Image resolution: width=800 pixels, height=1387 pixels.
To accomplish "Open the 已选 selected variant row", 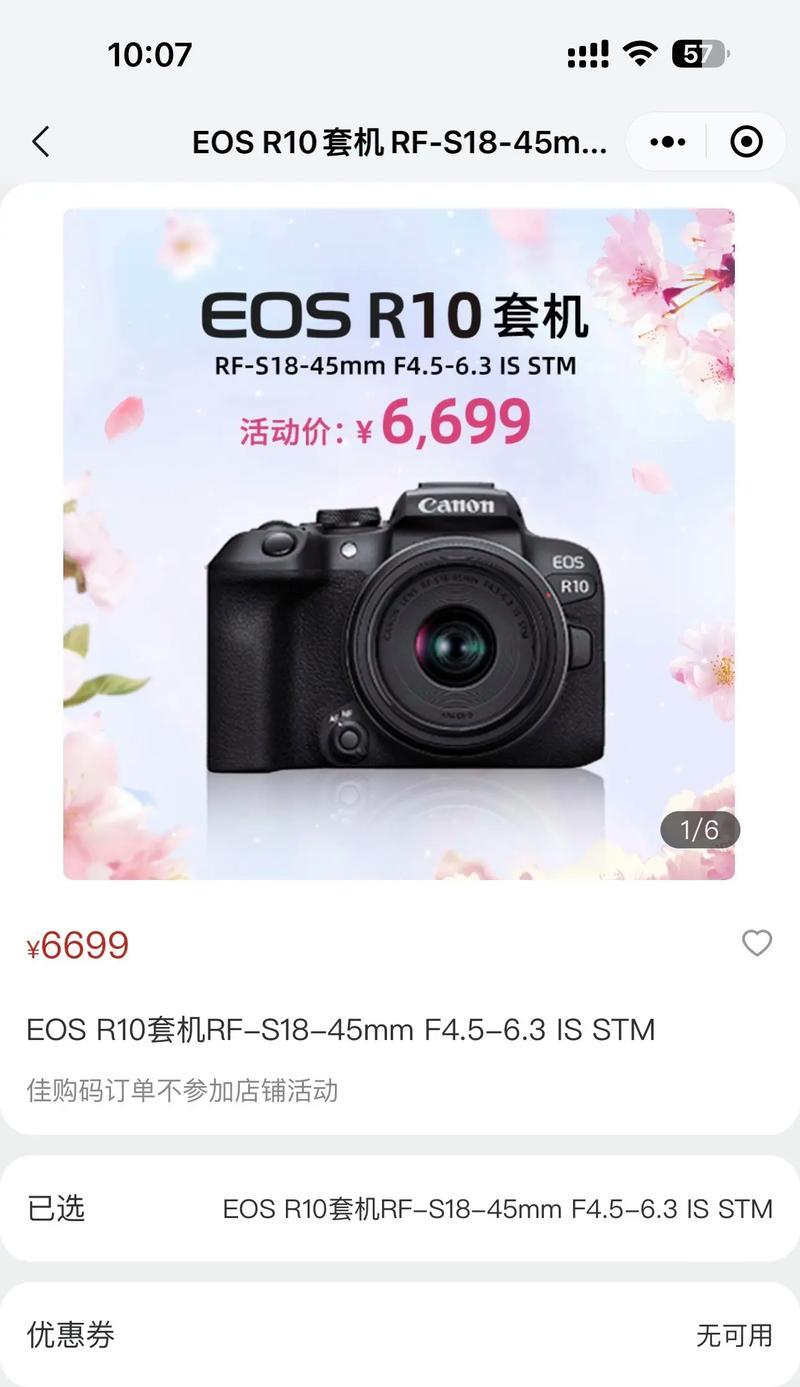I will point(399,1208).
